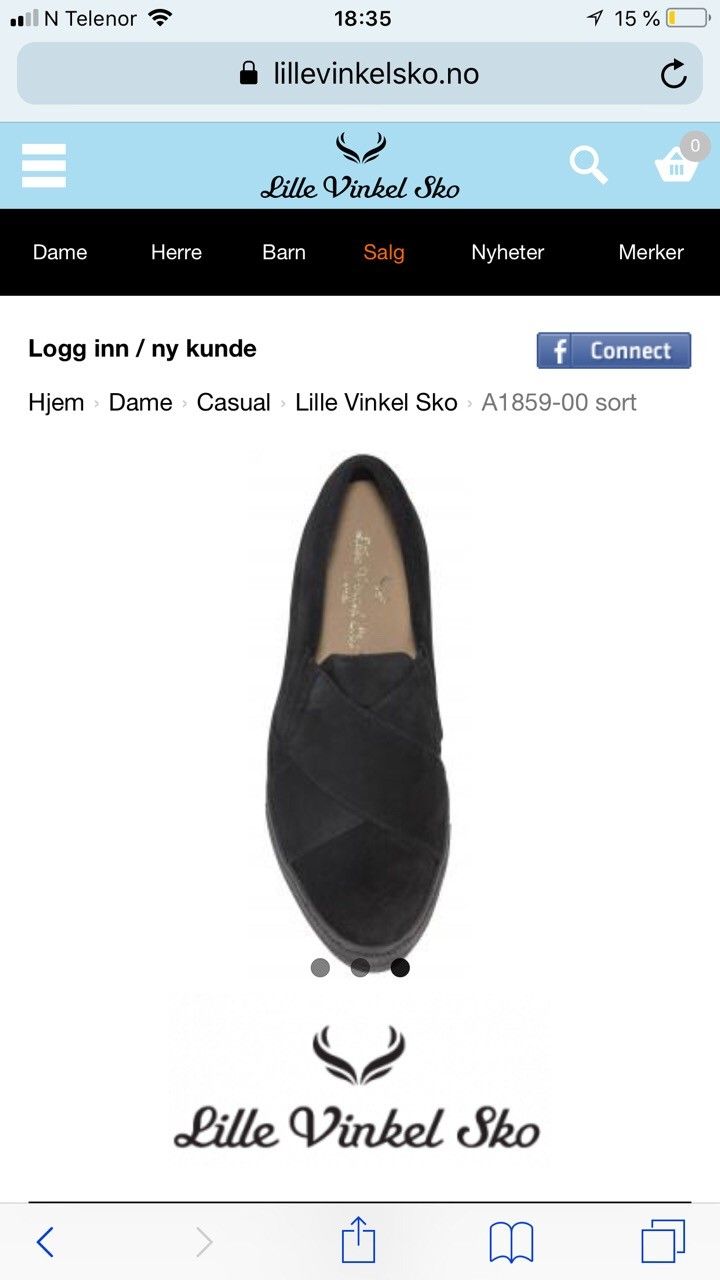Select the first image indicator dot
This screenshot has width=720, height=1280.
(x=320, y=967)
